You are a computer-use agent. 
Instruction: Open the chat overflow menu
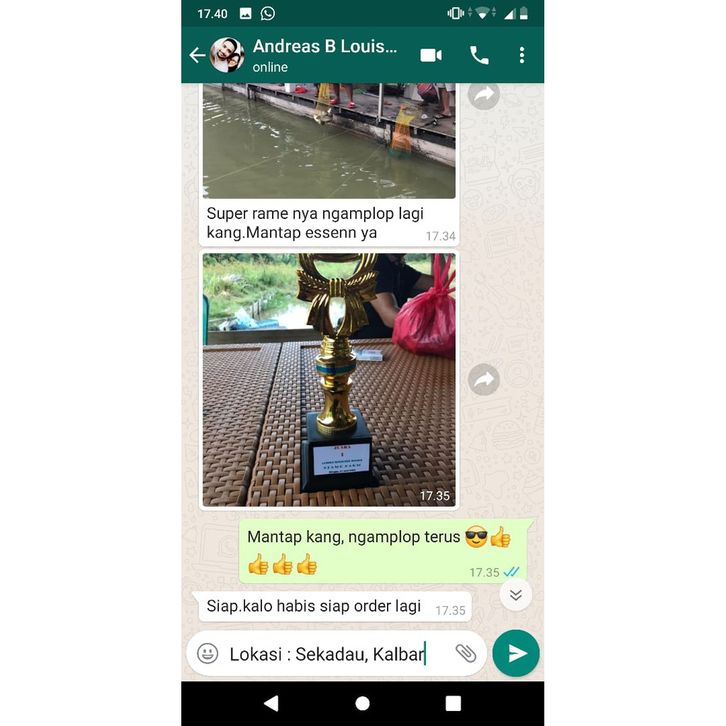pyautogui.click(x=521, y=55)
